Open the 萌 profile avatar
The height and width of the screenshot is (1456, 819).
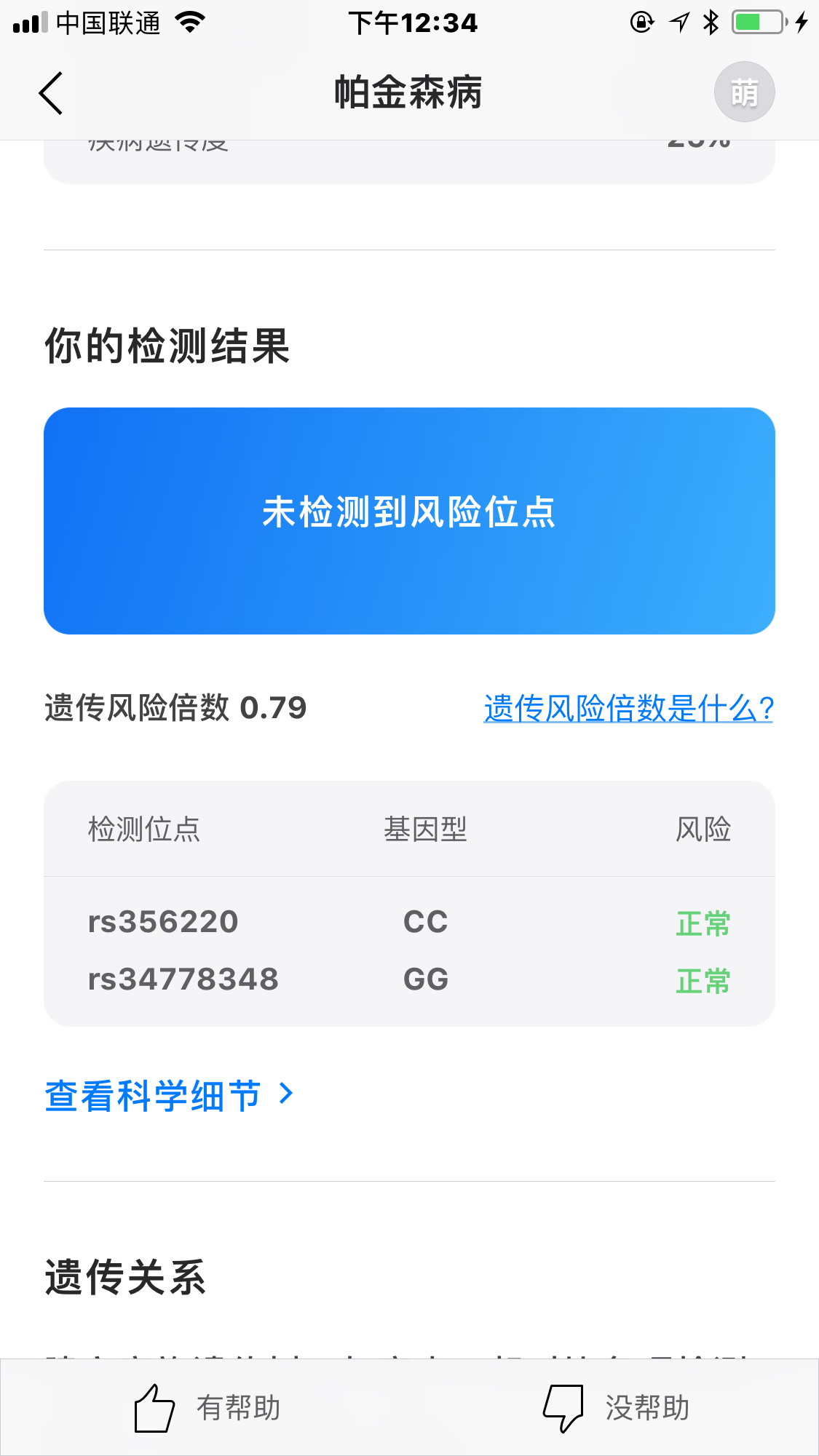pos(744,92)
